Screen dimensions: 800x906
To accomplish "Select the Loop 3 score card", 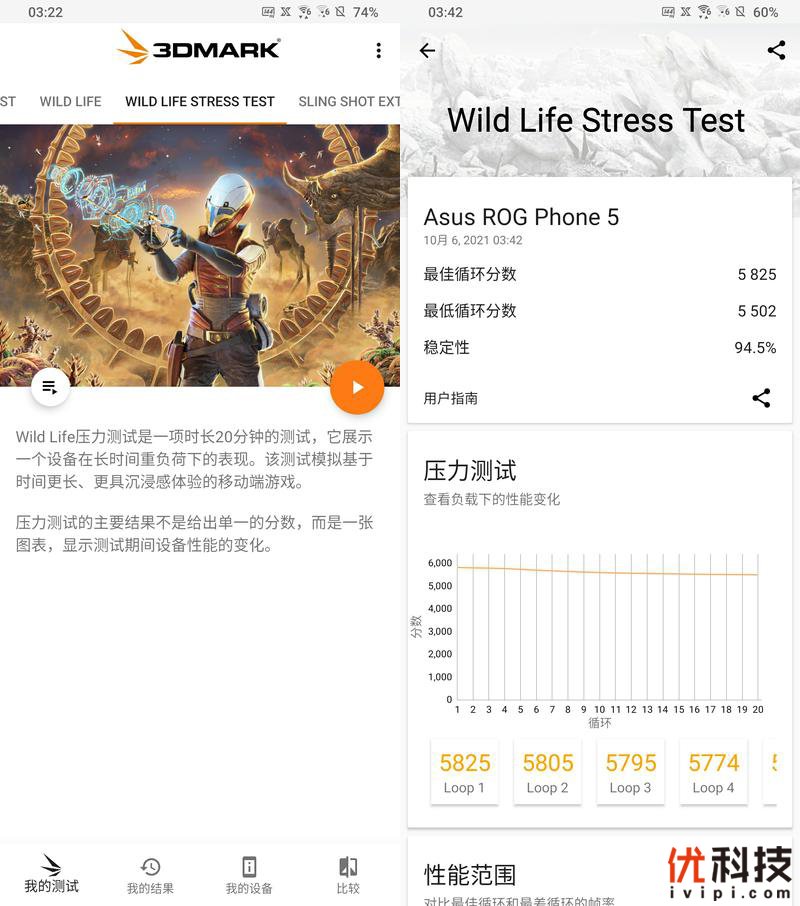I will pos(631,772).
